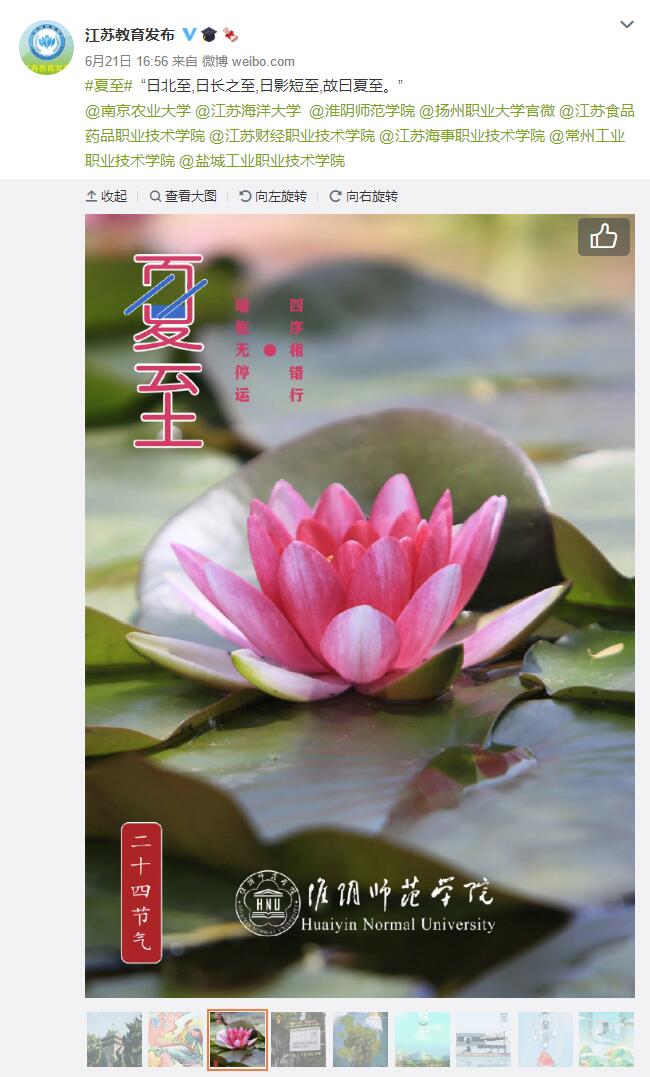Viewport: 650px width, 1077px height.
Task: Open the @淮阴师范学院 mention link
Action: coord(361,111)
